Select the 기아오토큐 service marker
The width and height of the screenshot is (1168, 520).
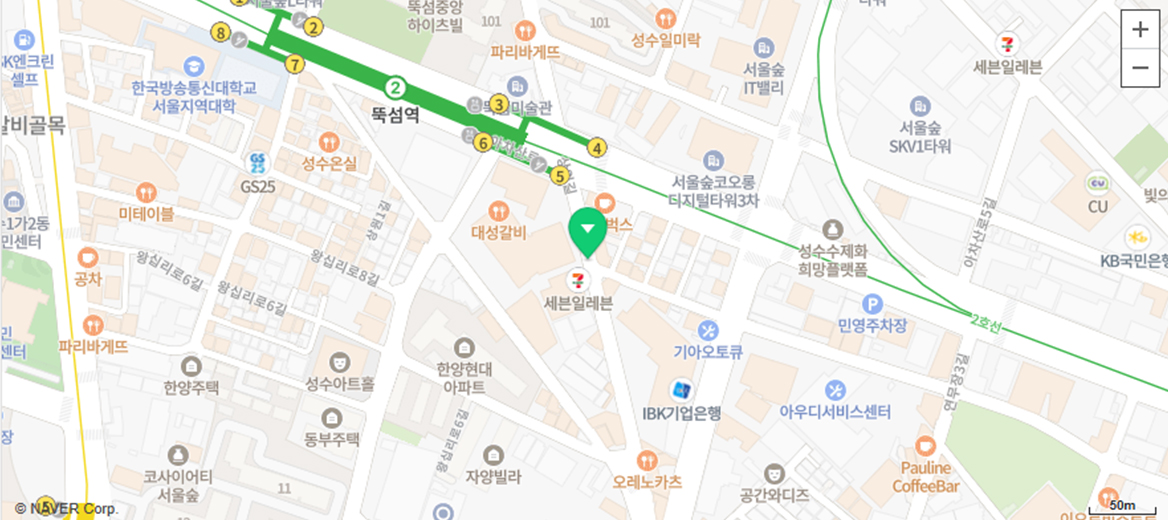coord(708,330)
